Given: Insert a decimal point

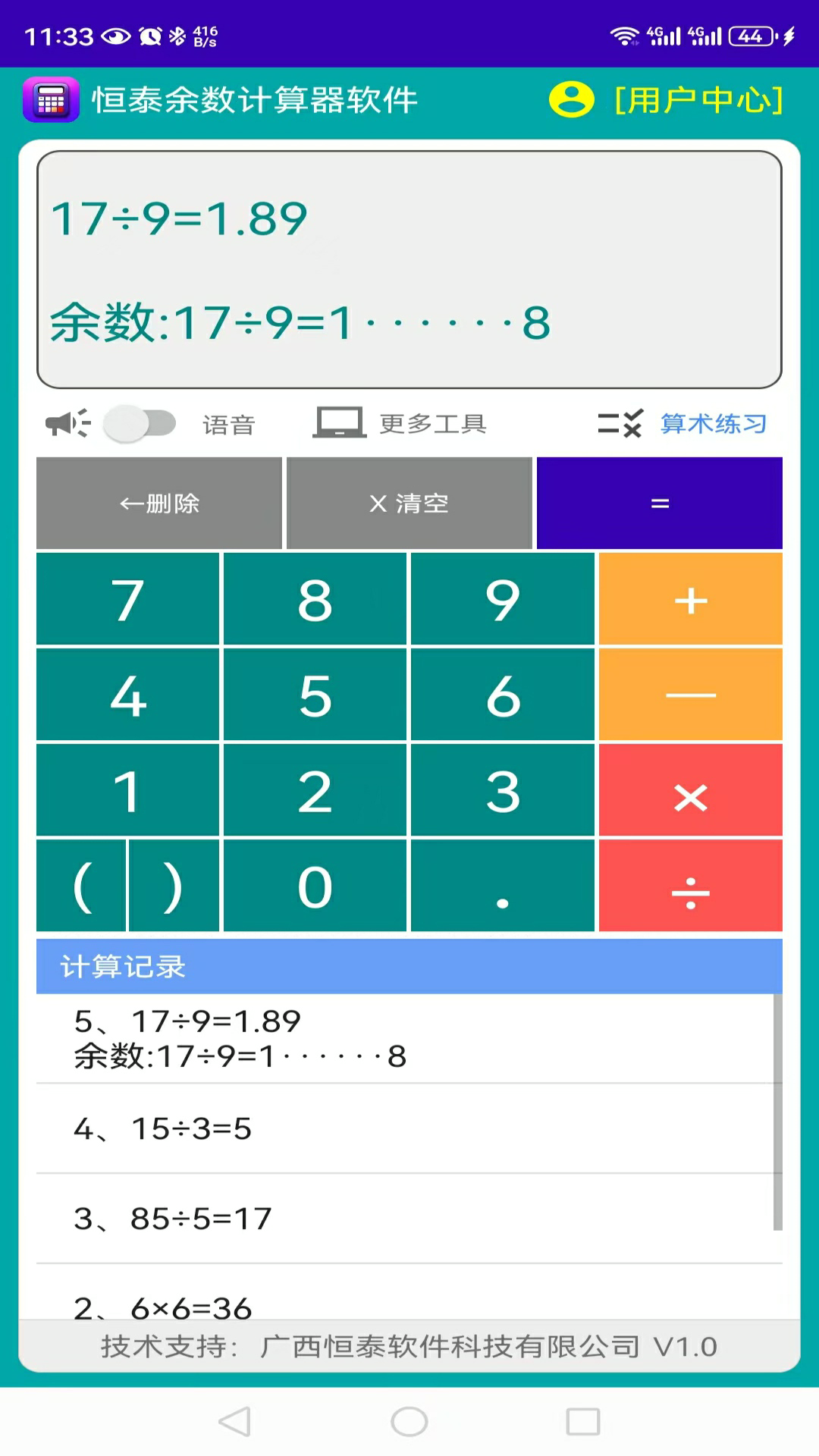Looking at the screenshot, I should point(502,886).
